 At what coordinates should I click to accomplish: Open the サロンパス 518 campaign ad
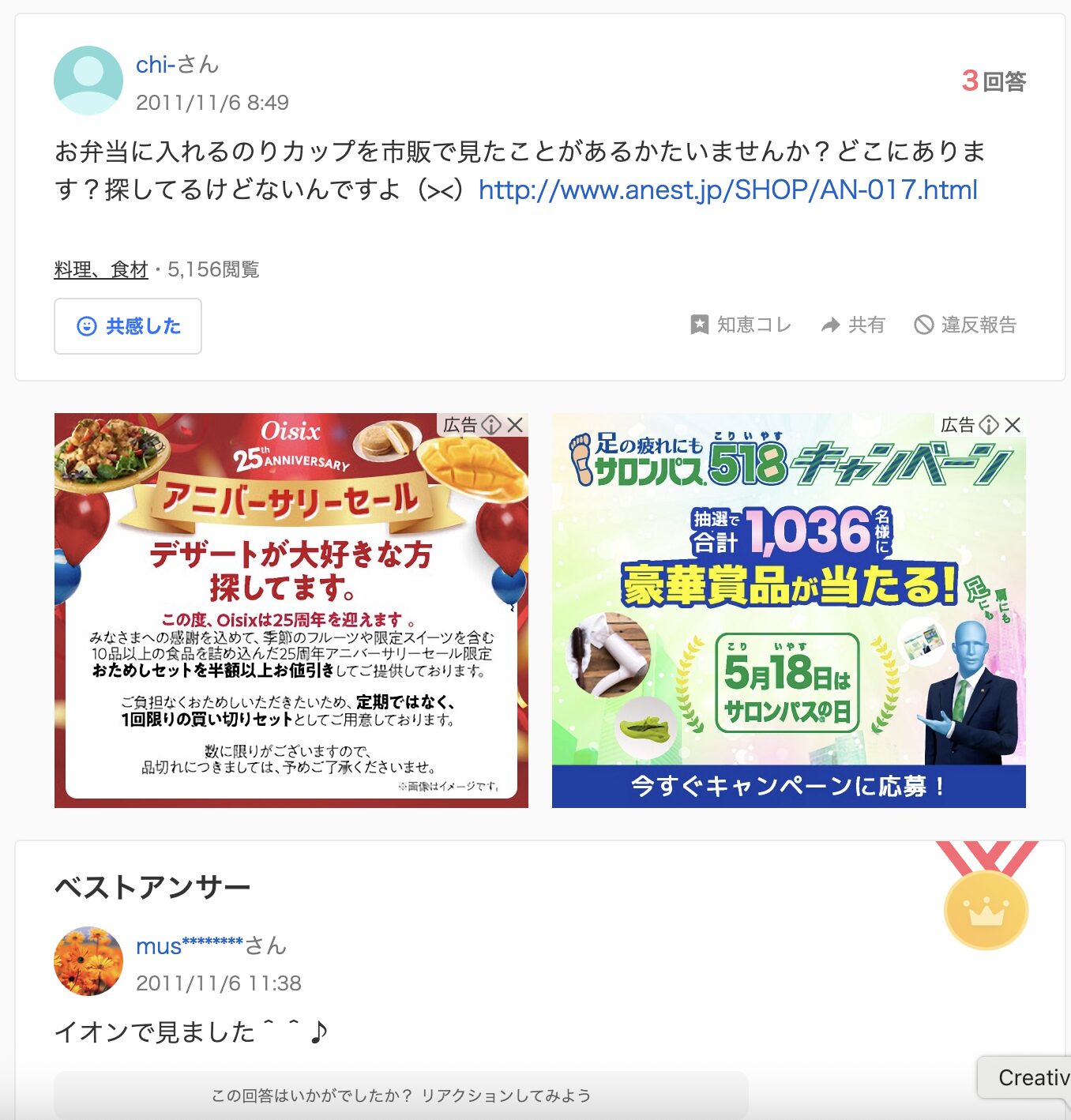pos(788,624)
